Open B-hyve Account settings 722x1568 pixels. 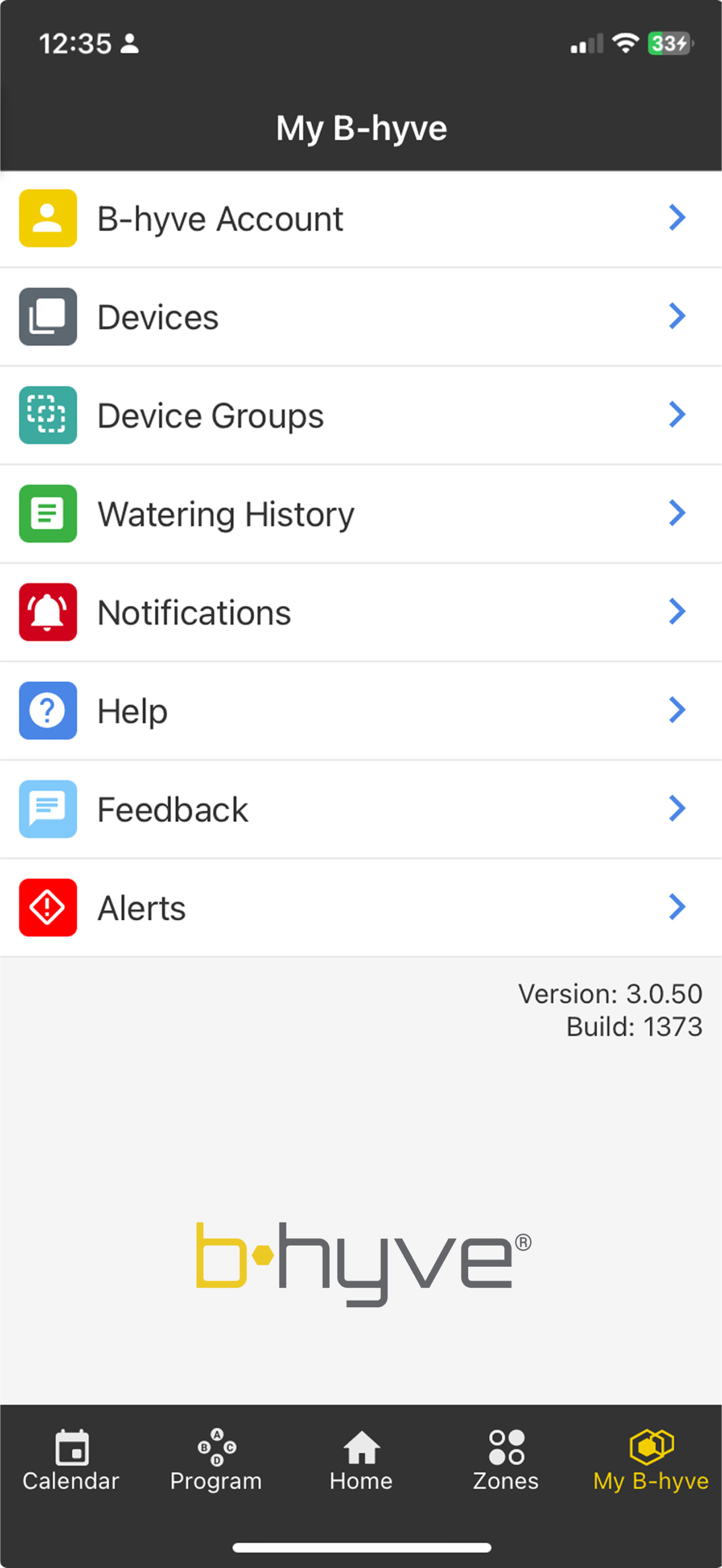click(360, 219)
